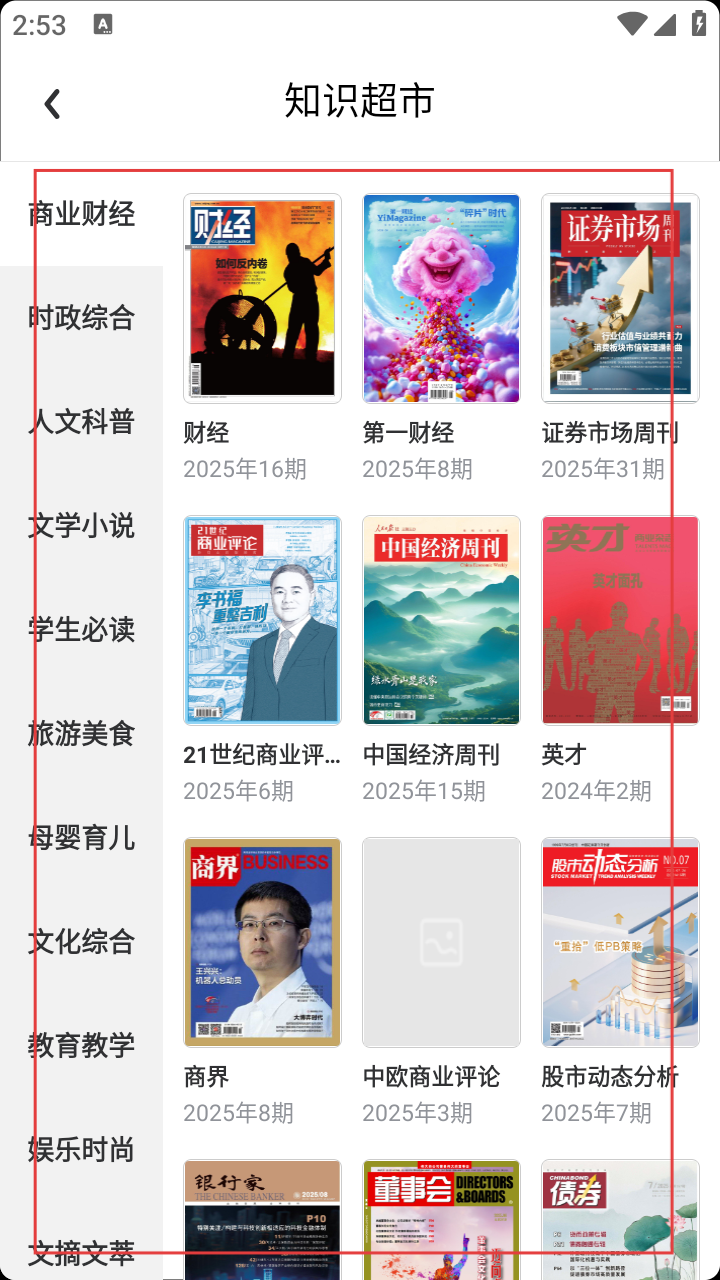Switch to 人文科普 category

(x=82, y=422)
